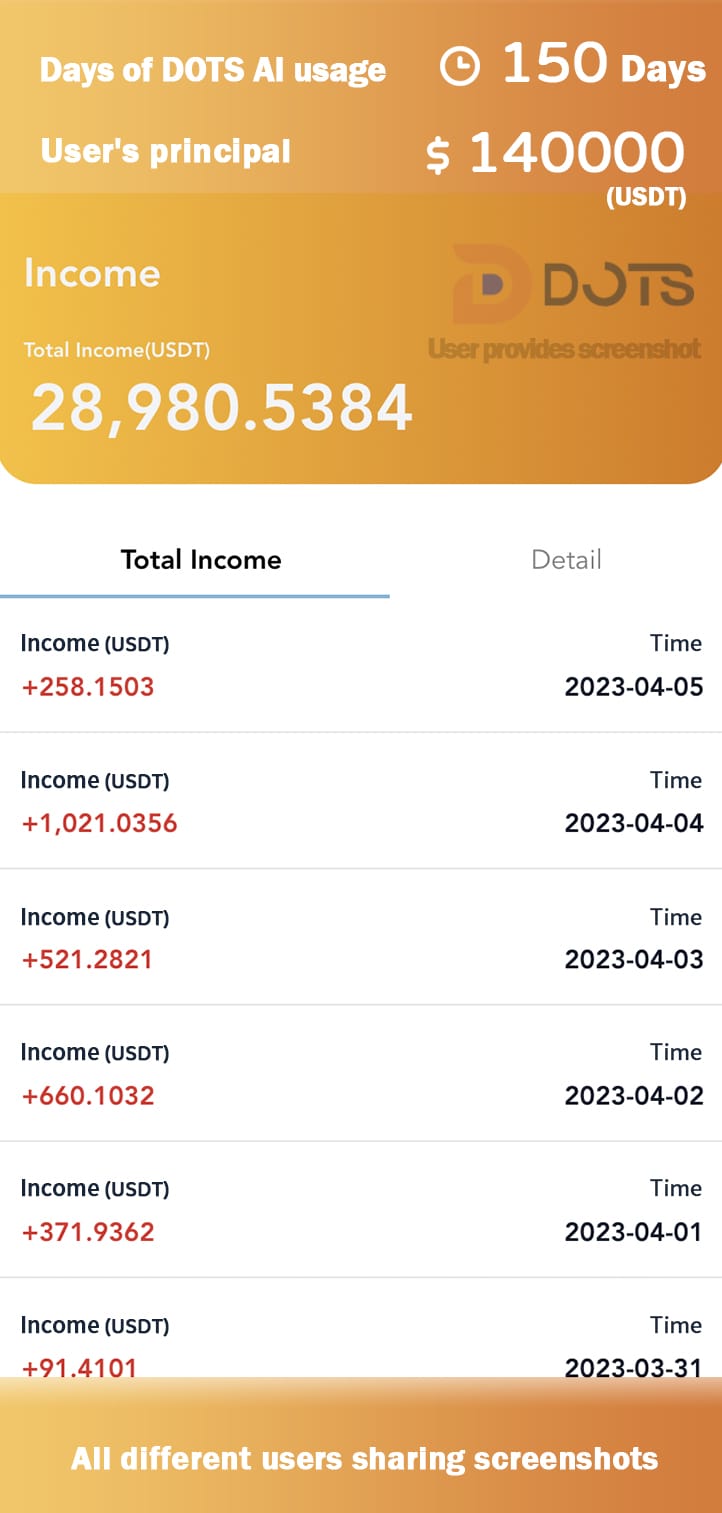This screenshot has height=1513, width=722.
Task: Click the banner reading All different users sharing screenshots
Action: pyautogui.click(x=361, y=1458)
